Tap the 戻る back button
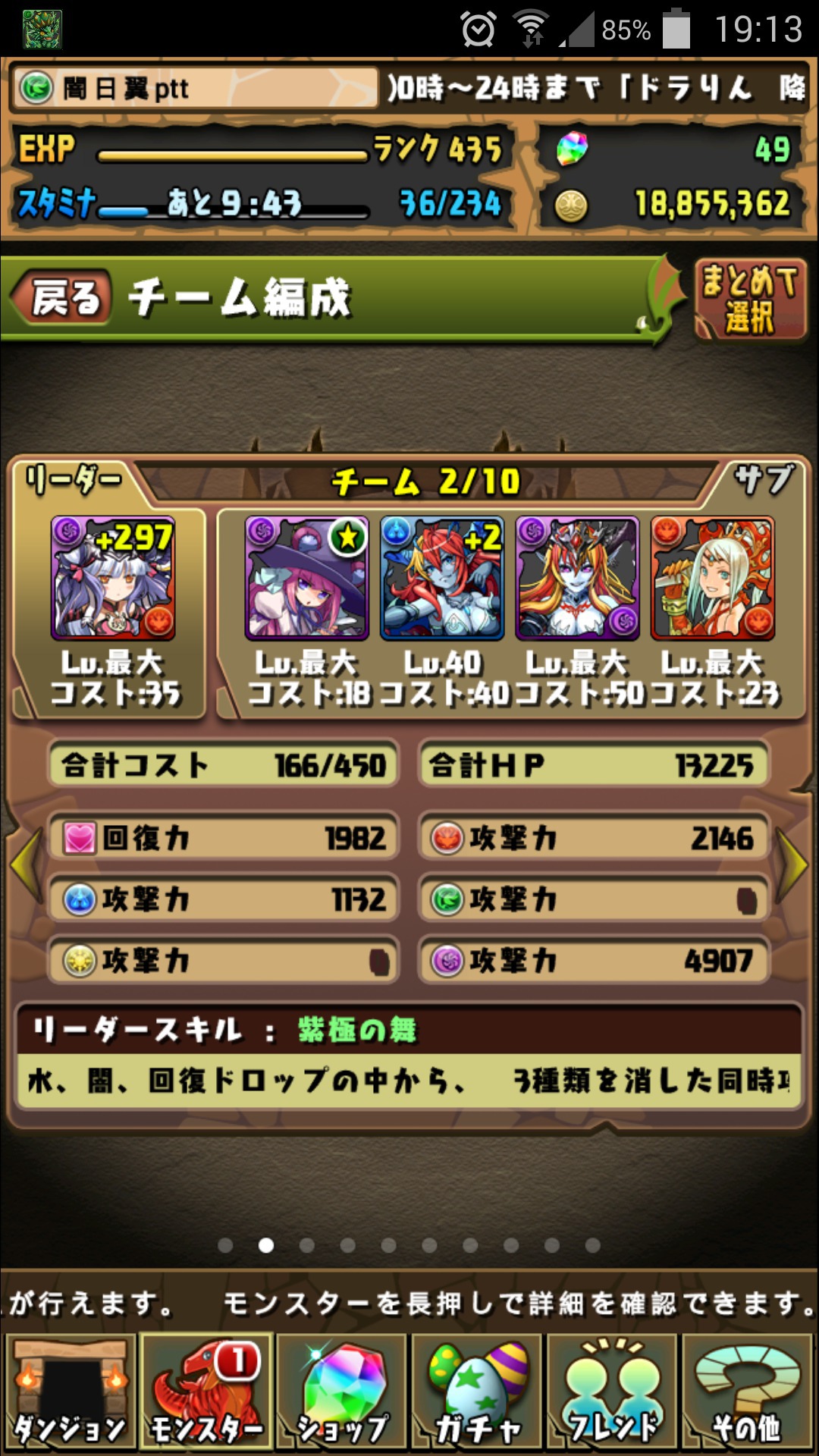 tap(62, 297)
